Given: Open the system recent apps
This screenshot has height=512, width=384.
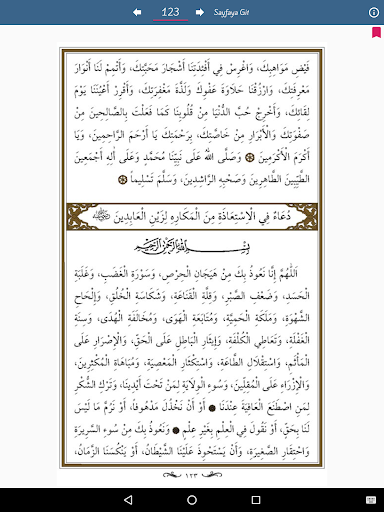Looking at the screenshot, I should point(256,500).
